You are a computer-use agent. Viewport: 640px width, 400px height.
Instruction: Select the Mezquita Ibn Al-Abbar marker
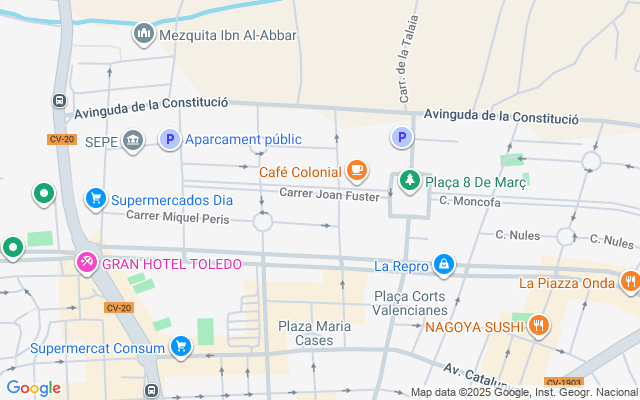(144, 34)
